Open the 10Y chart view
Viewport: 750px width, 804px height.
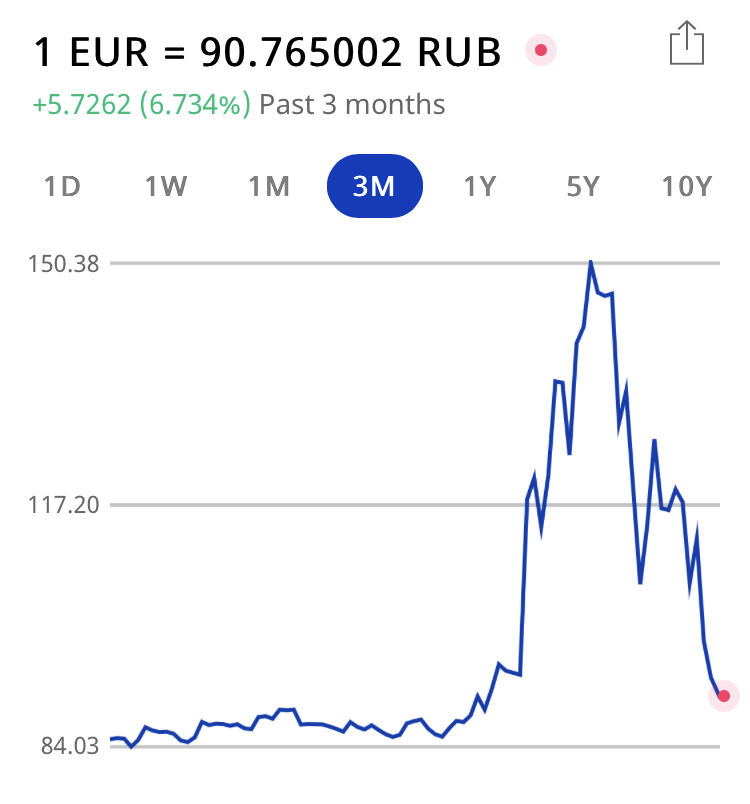[687, 186]
